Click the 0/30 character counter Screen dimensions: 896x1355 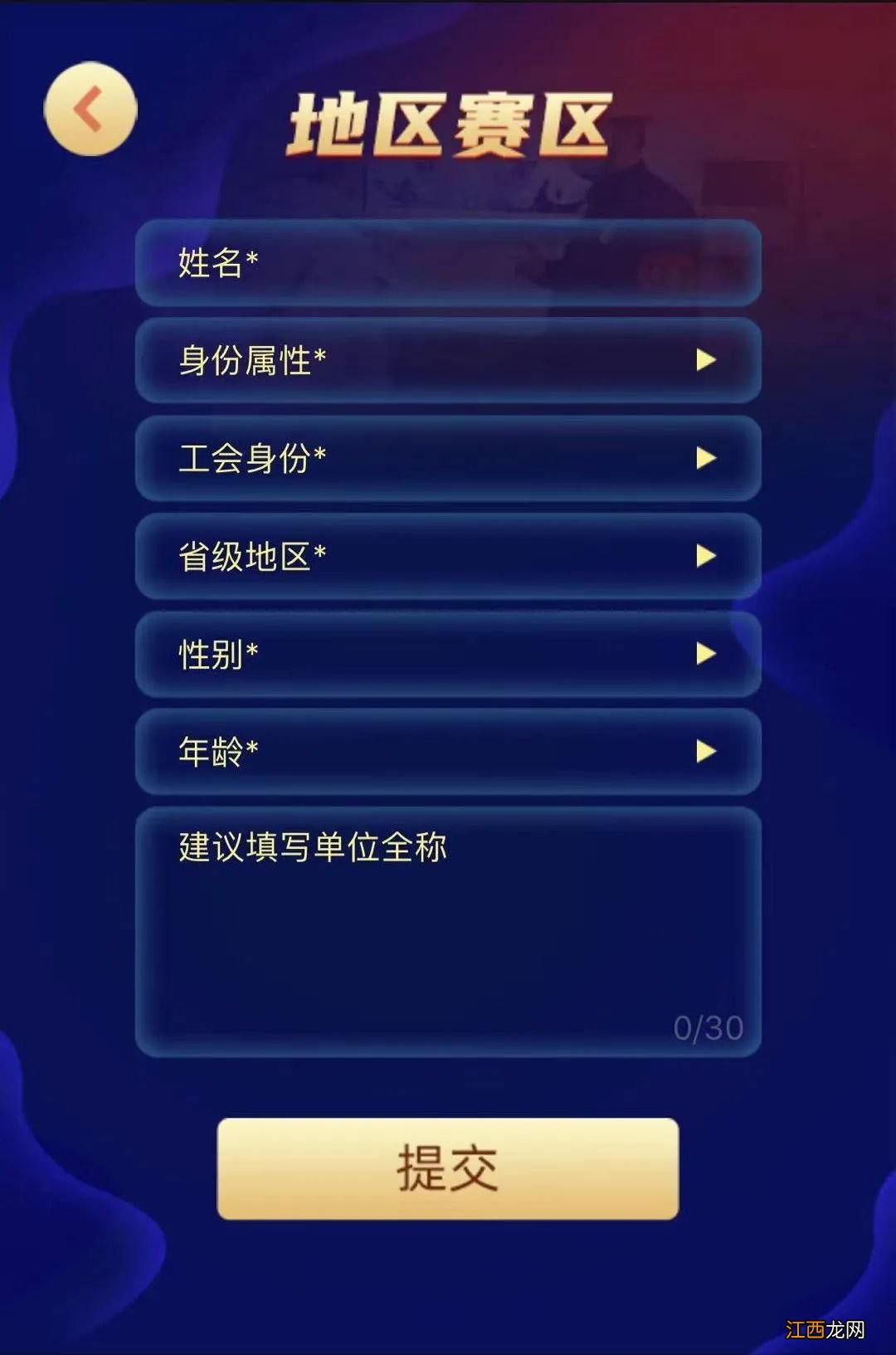click(709, 1027)
